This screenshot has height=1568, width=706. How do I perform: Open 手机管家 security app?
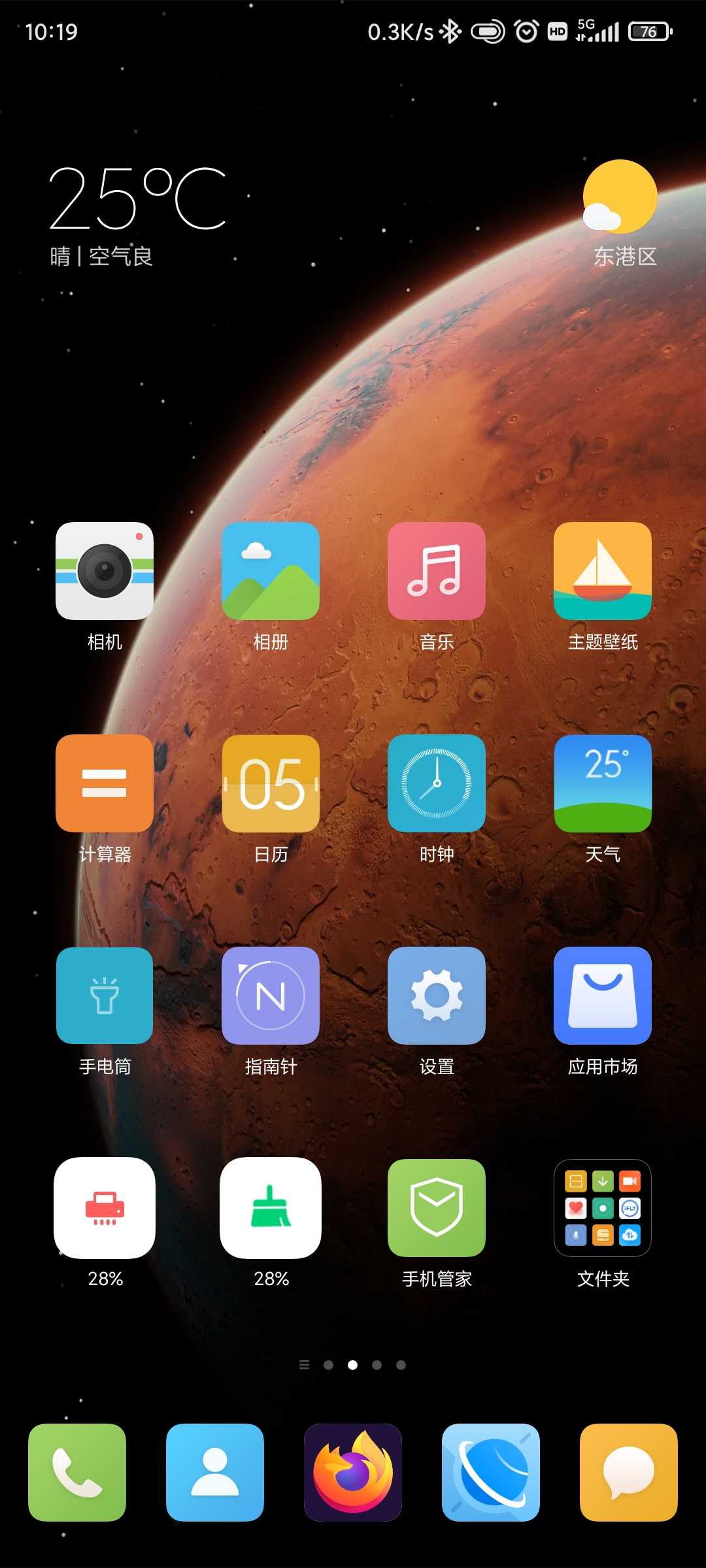click(437, 1208)
